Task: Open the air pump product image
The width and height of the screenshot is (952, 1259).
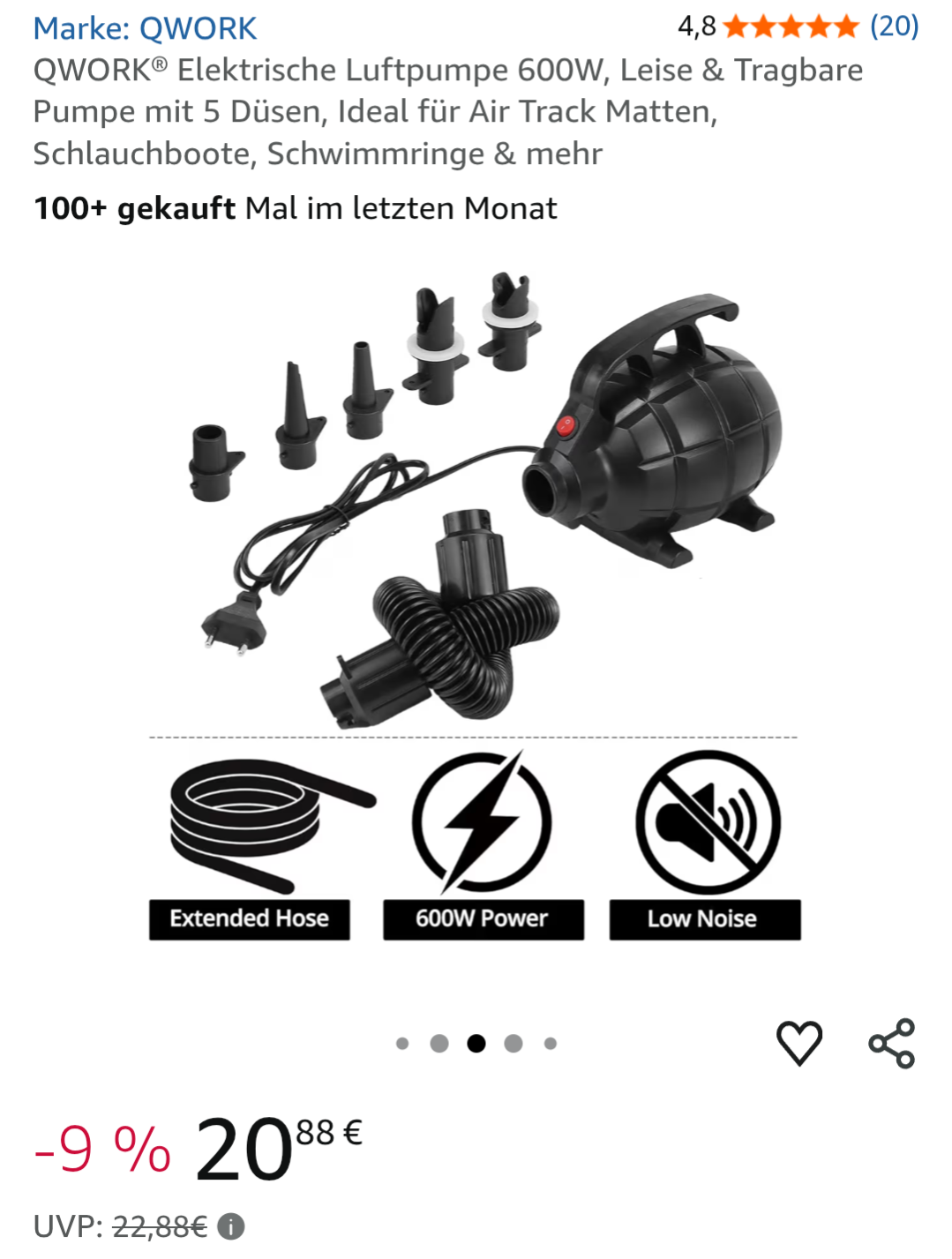Action: pos(476,600)
